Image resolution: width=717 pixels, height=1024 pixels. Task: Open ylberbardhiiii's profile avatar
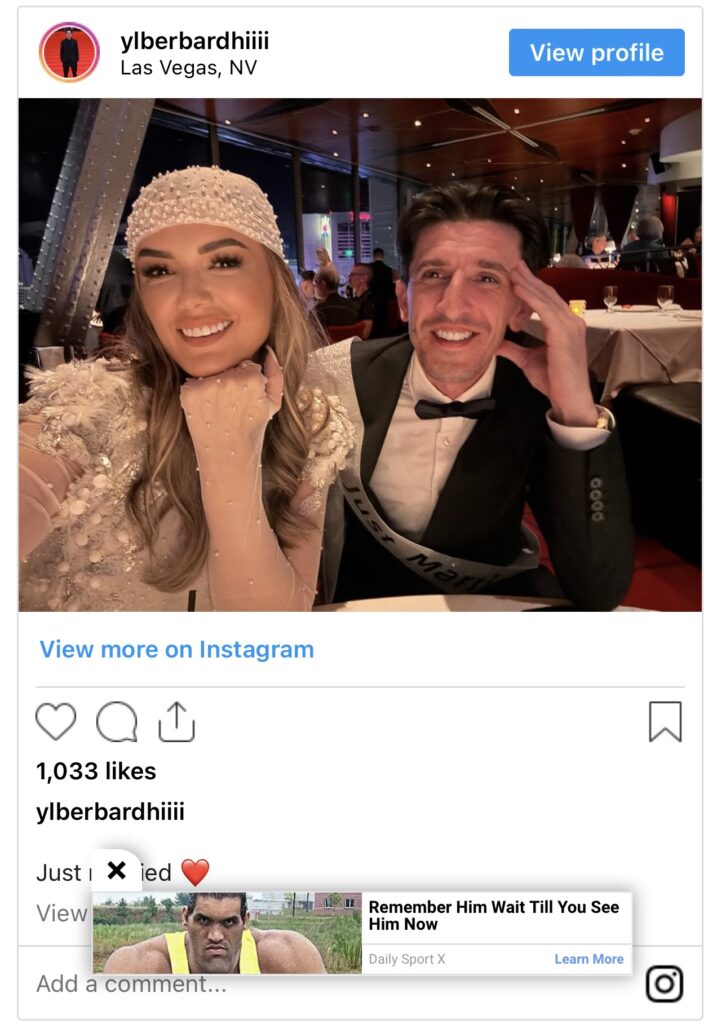pyautogui.click(x=69, y=52)
